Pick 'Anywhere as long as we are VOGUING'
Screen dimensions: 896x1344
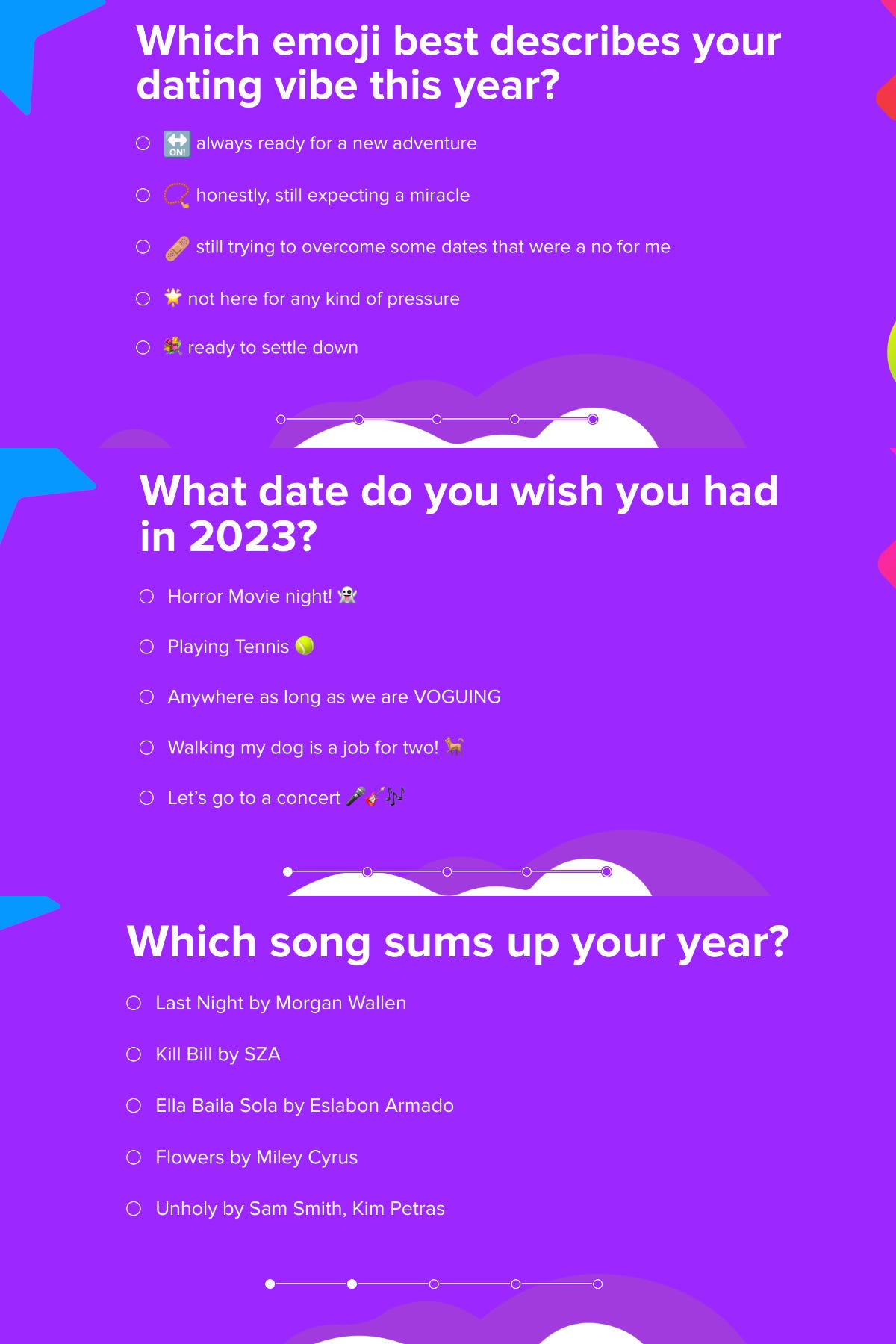click(x=147, y=697)
